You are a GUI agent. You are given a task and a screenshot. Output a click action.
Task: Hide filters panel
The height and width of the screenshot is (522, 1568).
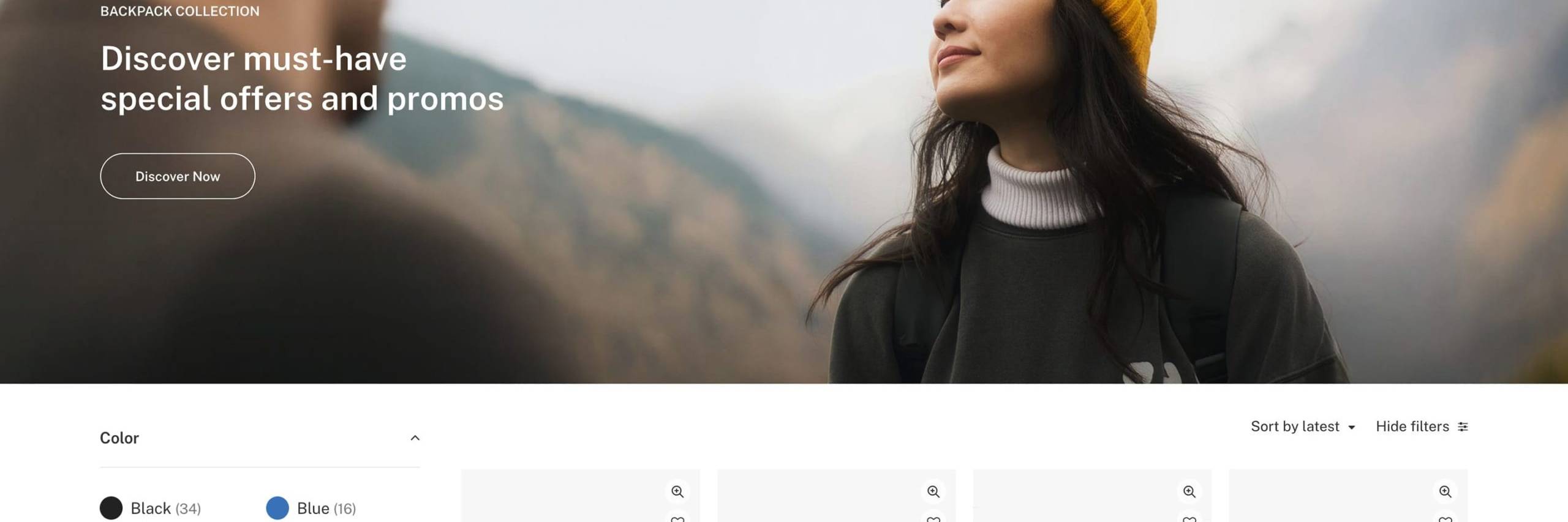click(1421, 427)
